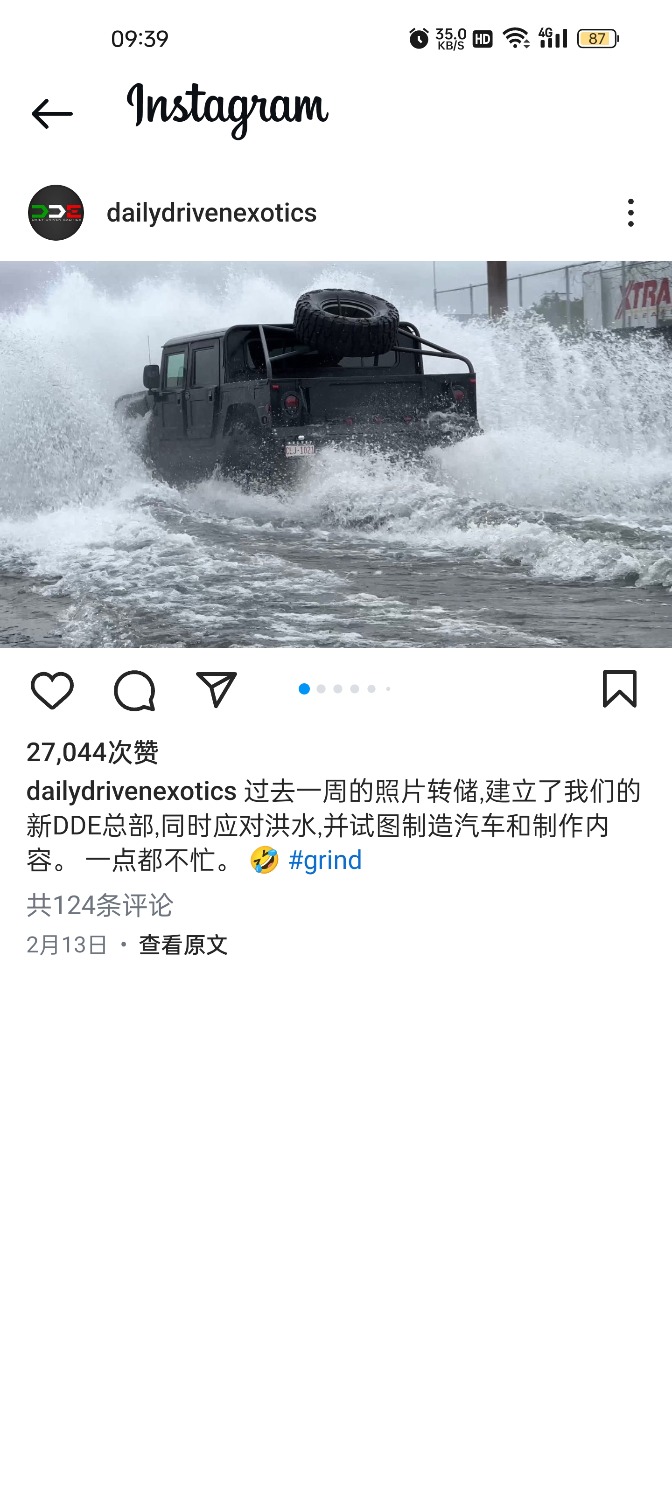Like the post with heart icon
Image resolution: width=672 pixels, height=1500 pixels.
click(52, 690)
